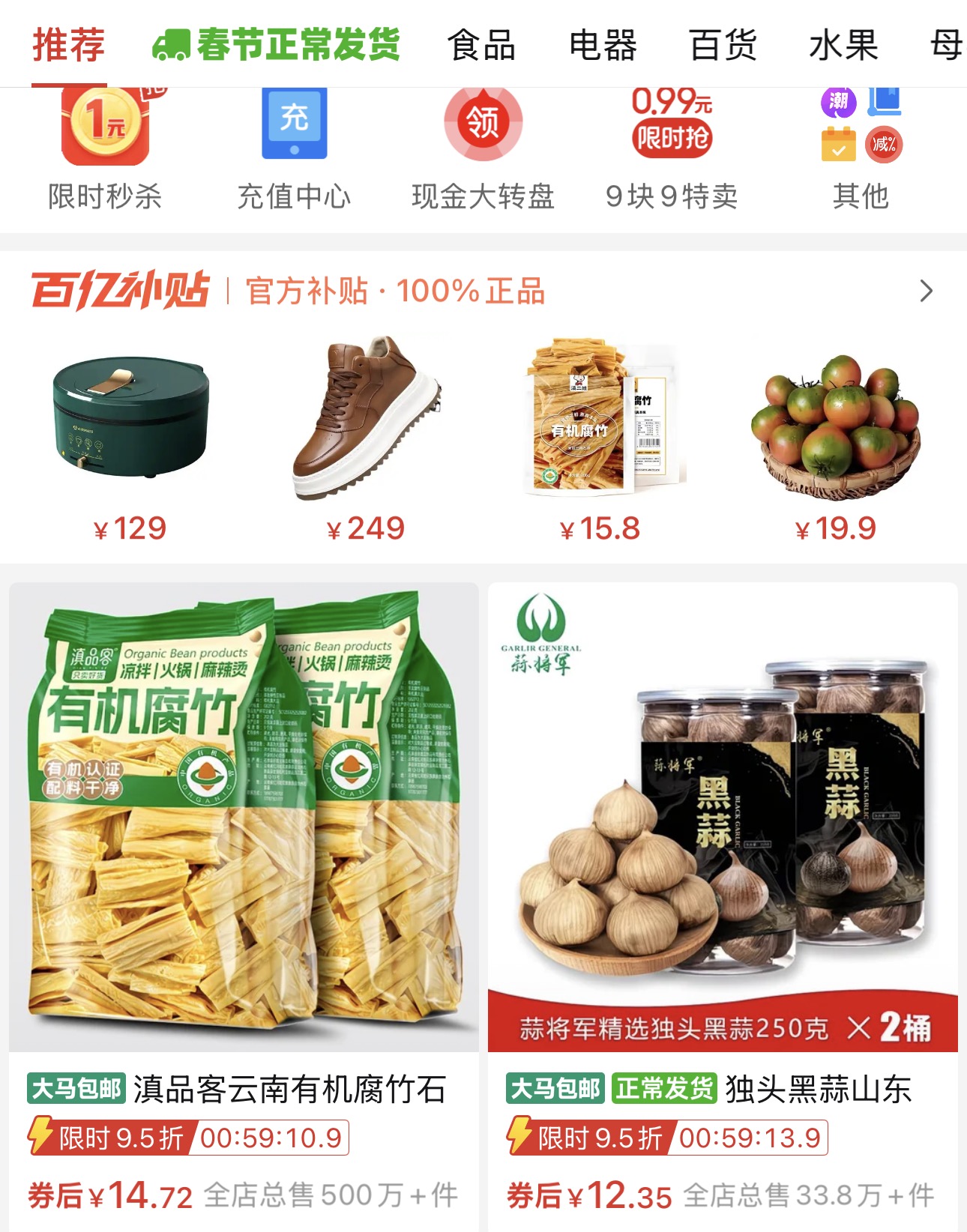The height and width of the screenshot is (1232, 967).
Task: Switch to the 食品 category tab
Action: pyautogui.click(x=480, y=45)
